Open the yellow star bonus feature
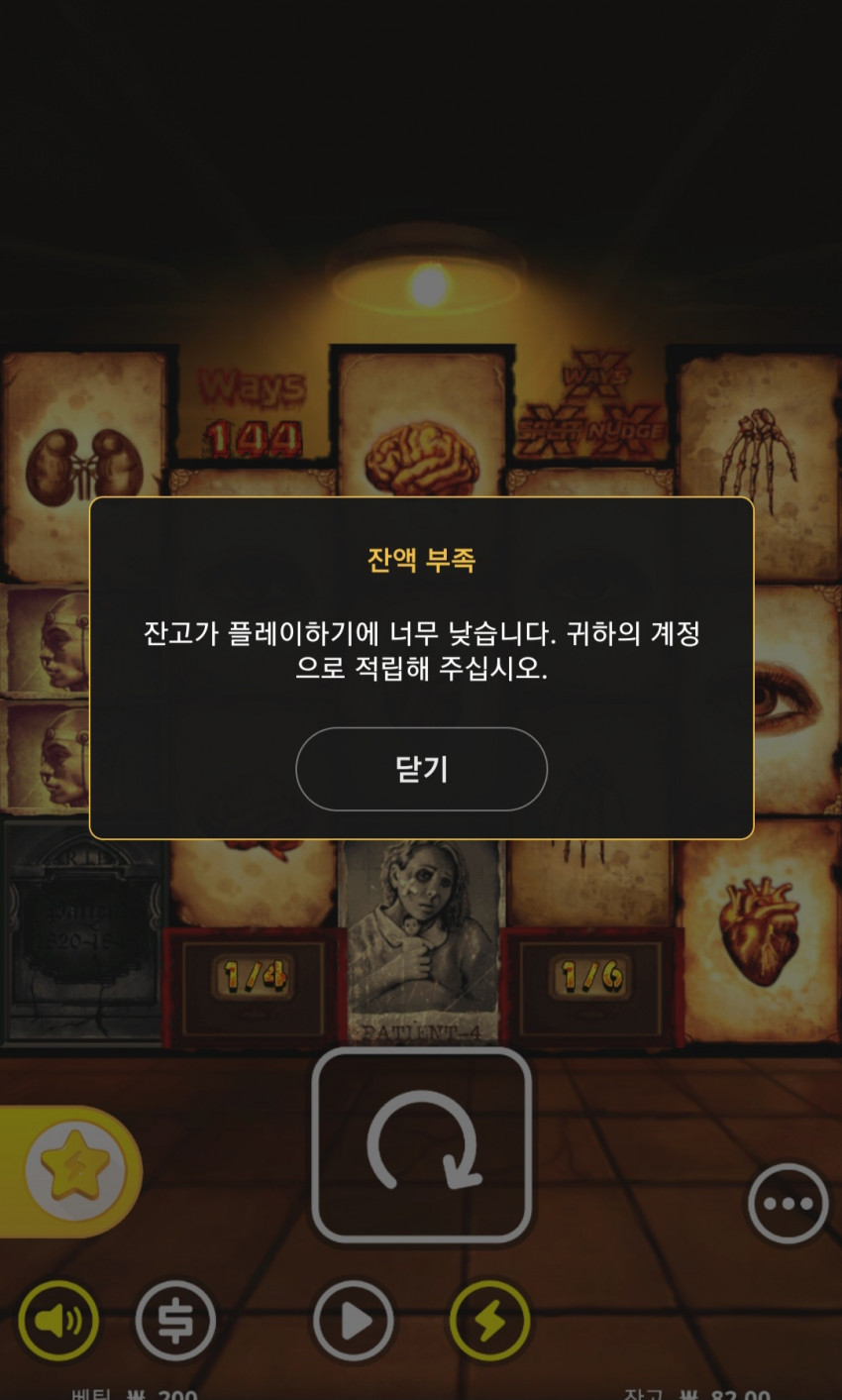 click(75, 1171)
